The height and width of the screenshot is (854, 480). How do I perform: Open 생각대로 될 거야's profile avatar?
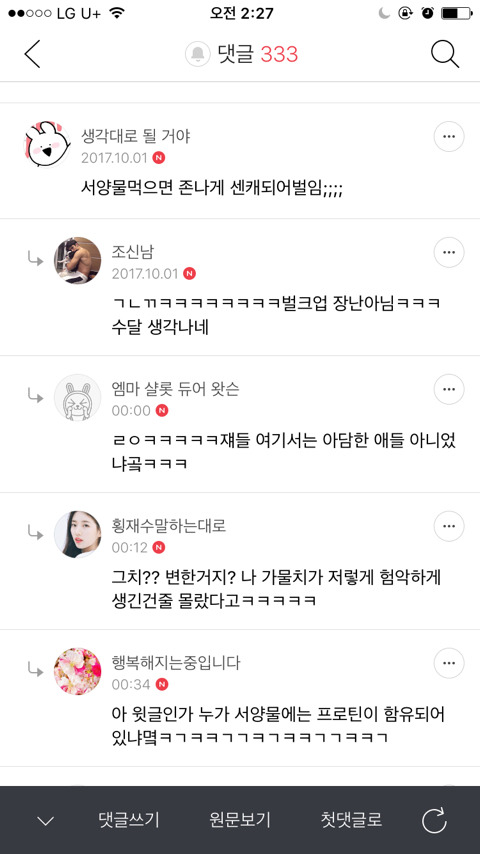pyautogui.click(x=48, y=144)
